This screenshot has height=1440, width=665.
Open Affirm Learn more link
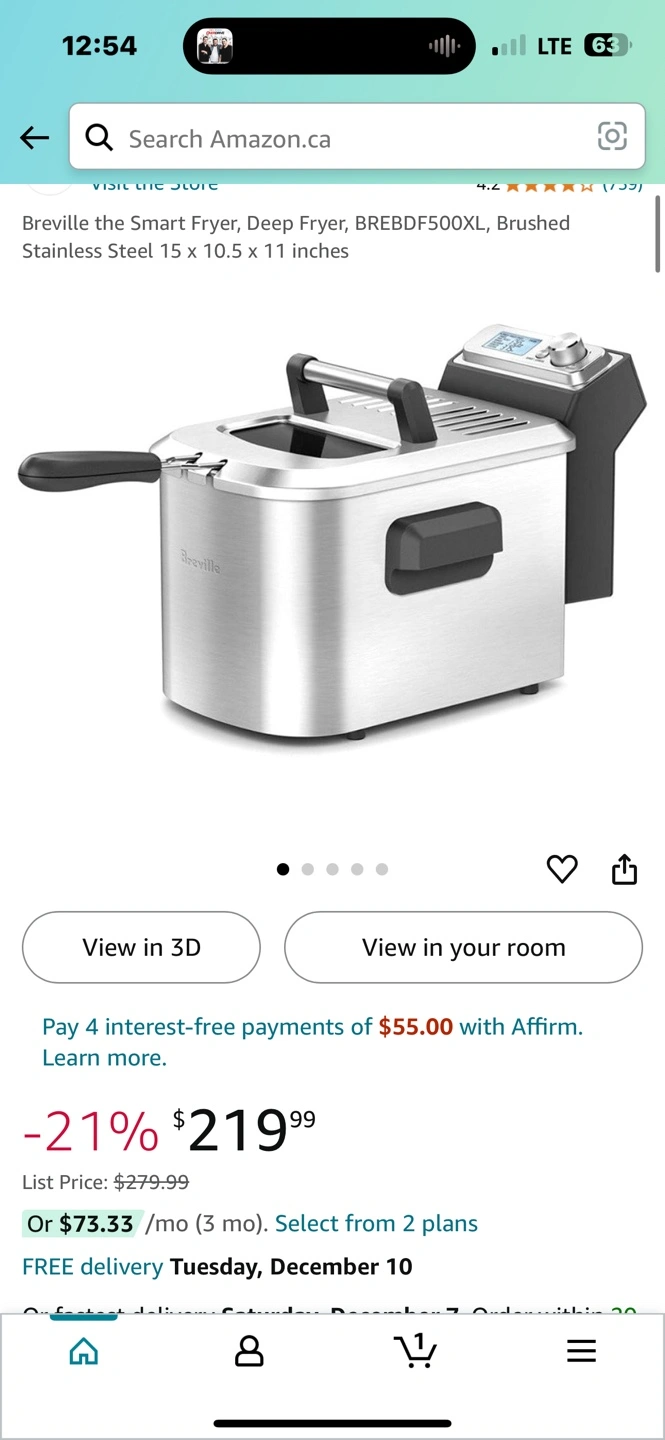tap(104, 1058)
